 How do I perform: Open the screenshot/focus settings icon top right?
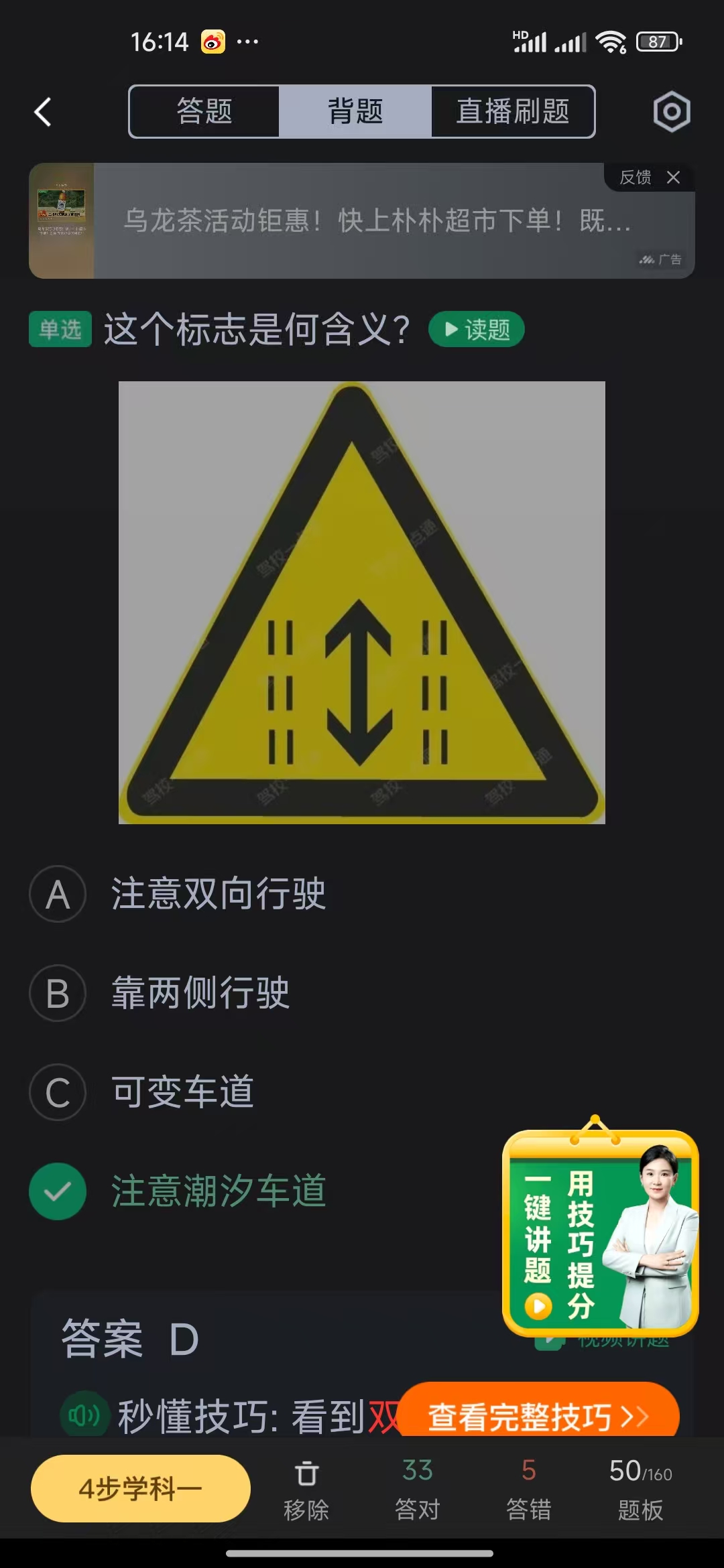[671, 112]
